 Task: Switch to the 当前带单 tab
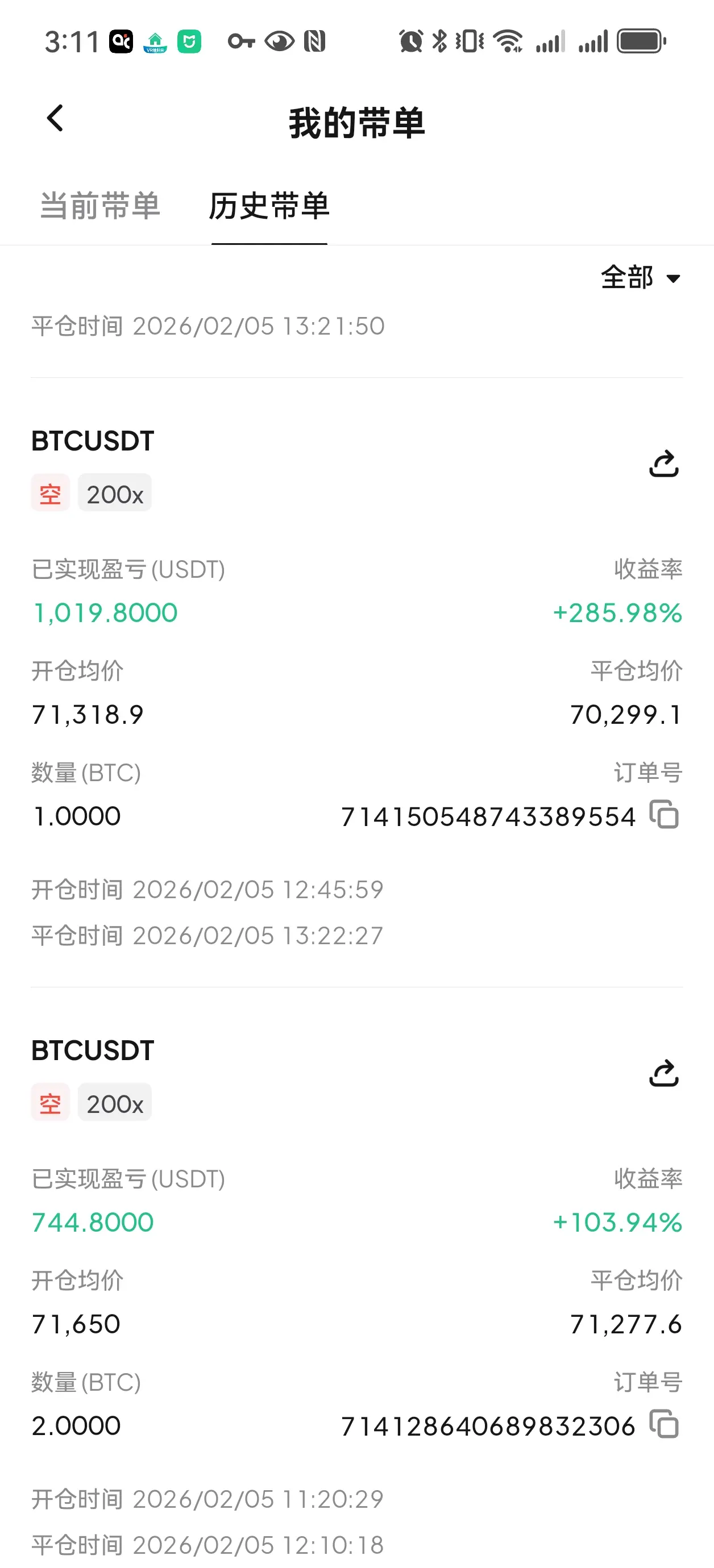[x=100, y=206]
